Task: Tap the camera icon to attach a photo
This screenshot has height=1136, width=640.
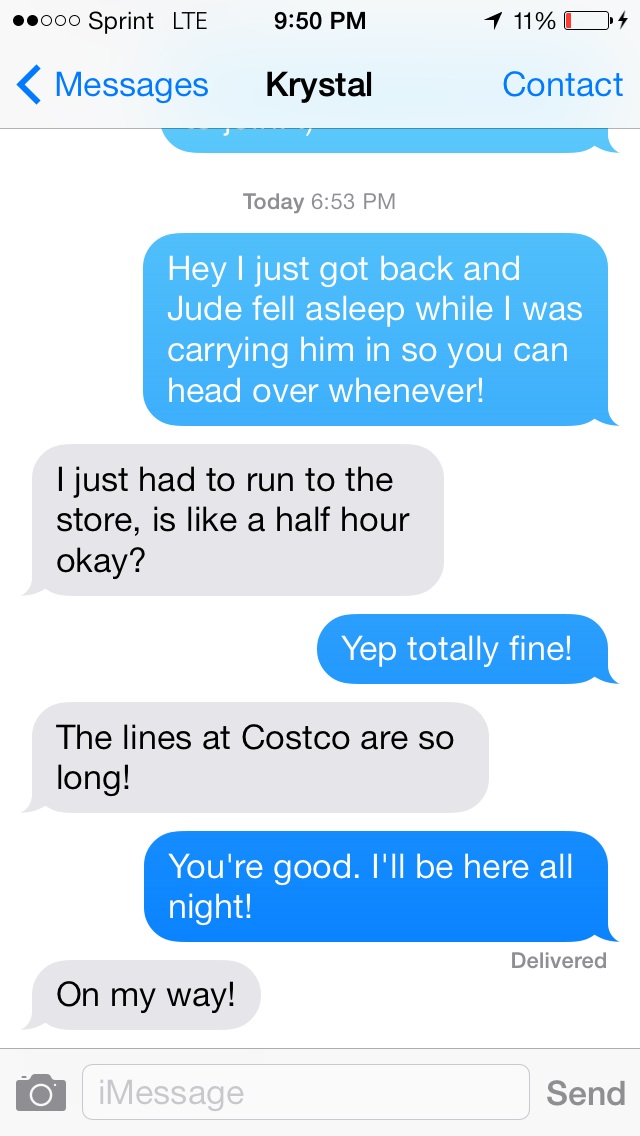Action: click(41, 1092)
